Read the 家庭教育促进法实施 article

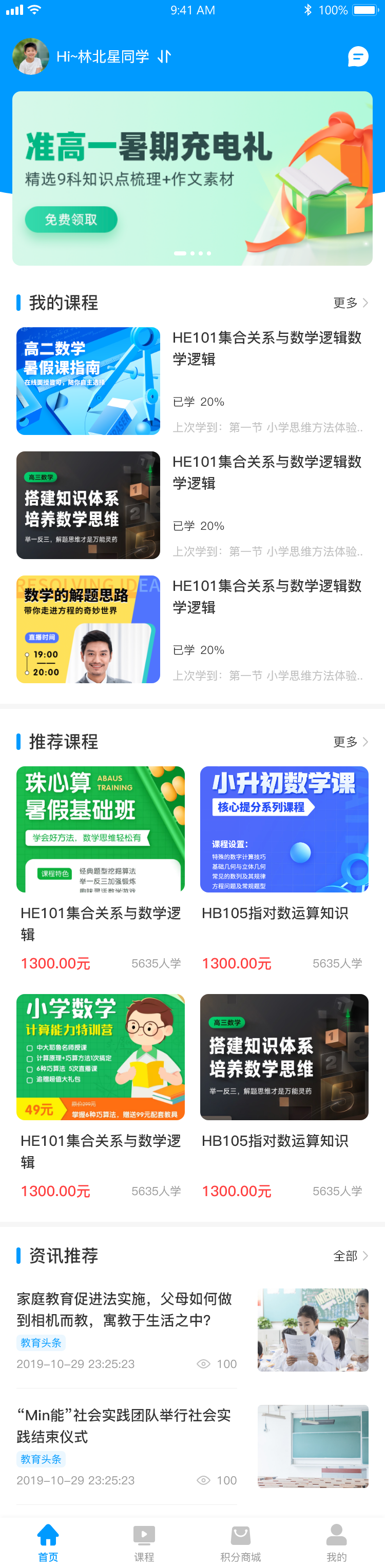click(x=125, y=1309)
